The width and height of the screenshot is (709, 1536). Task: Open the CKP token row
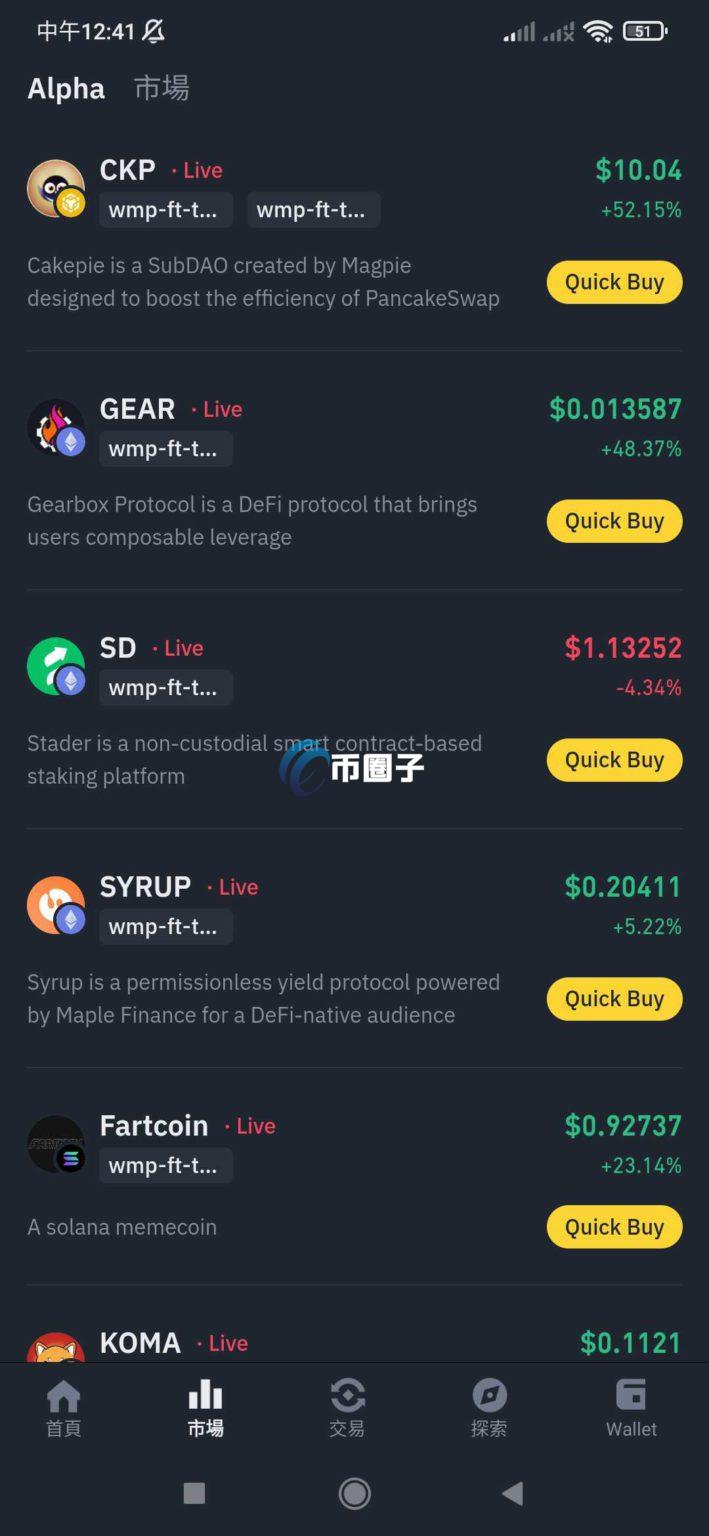tap(354, 235)
